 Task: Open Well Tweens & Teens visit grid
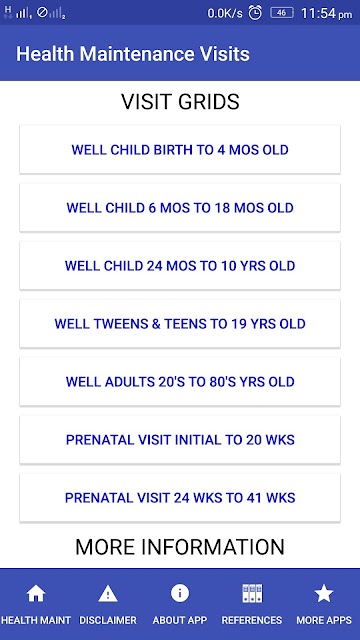pos(180,324)
